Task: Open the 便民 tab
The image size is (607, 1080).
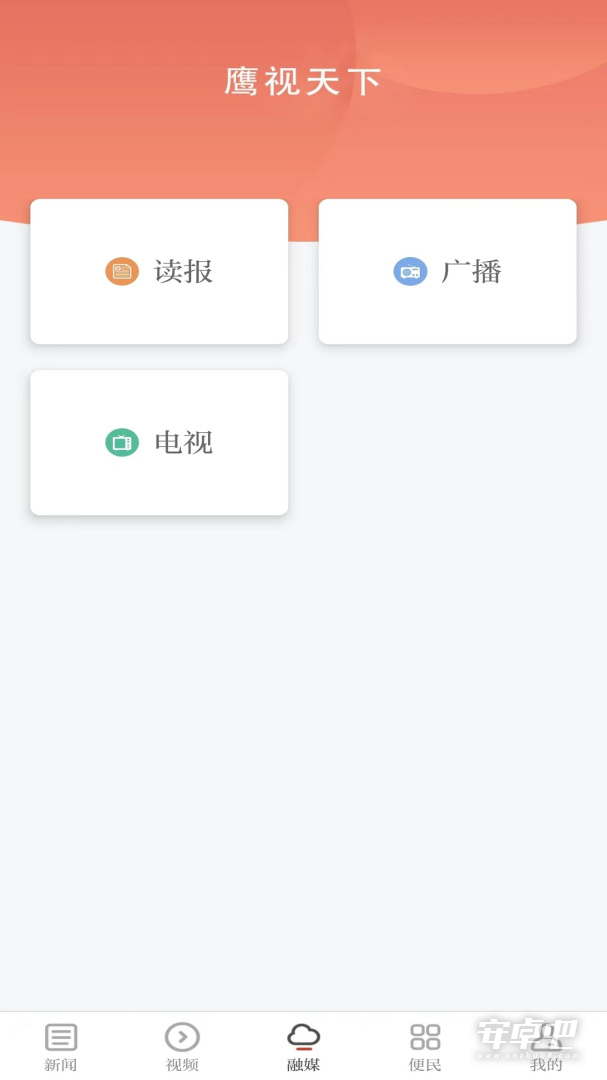Action: point(424,1046)
